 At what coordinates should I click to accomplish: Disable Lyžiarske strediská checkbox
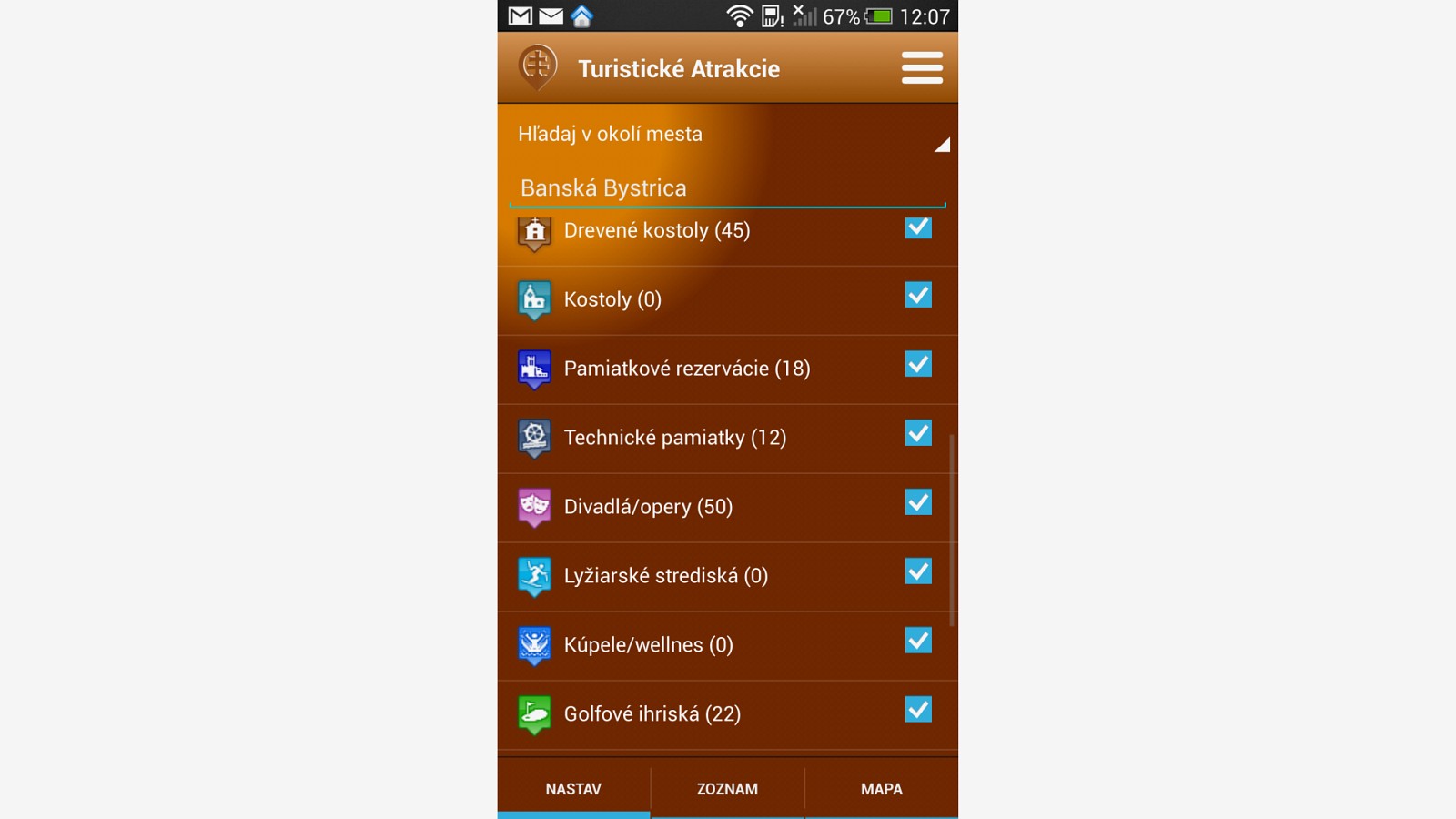tap(918, 572)
